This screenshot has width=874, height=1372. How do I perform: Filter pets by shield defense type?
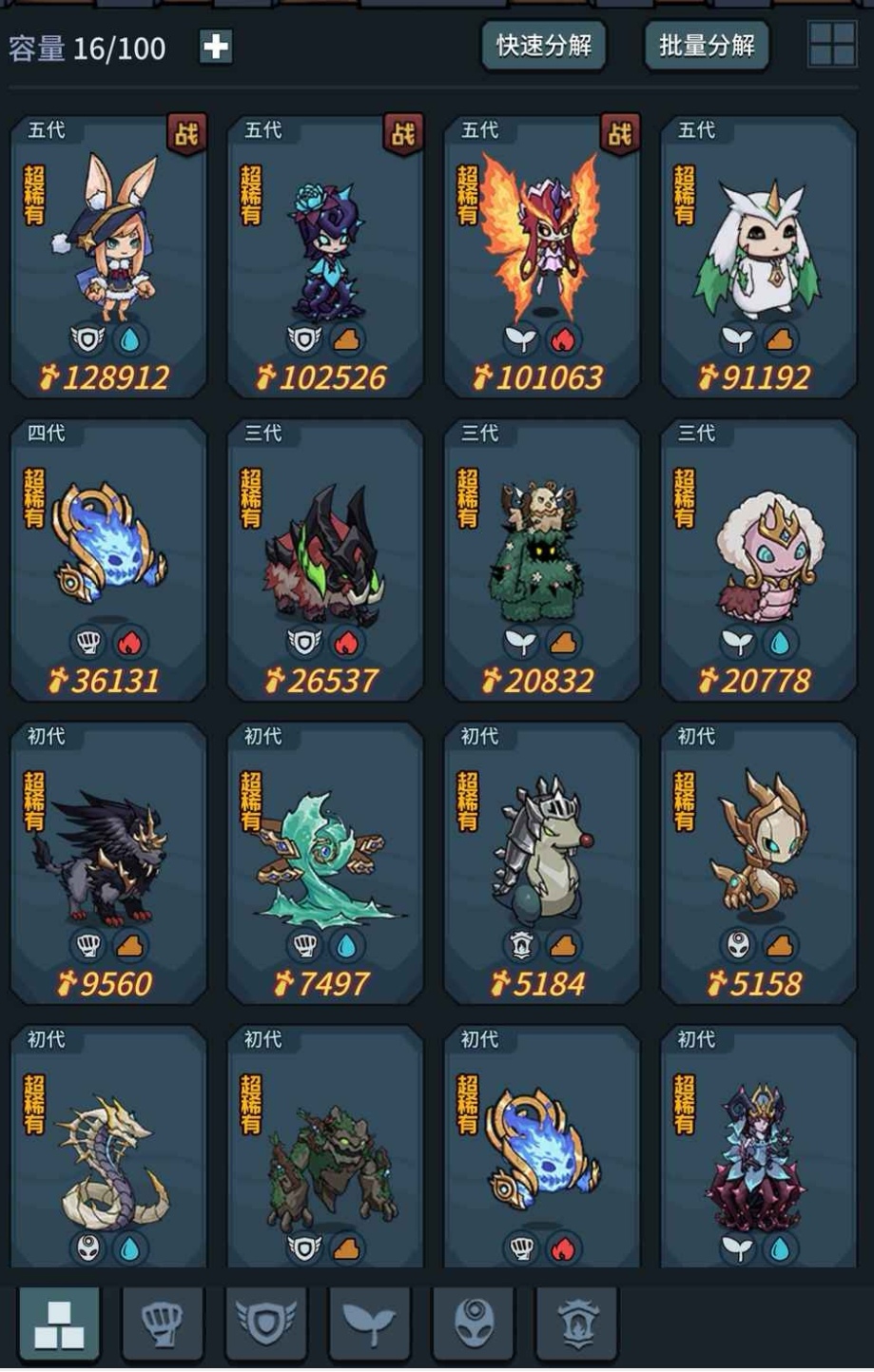(266, 1323)
